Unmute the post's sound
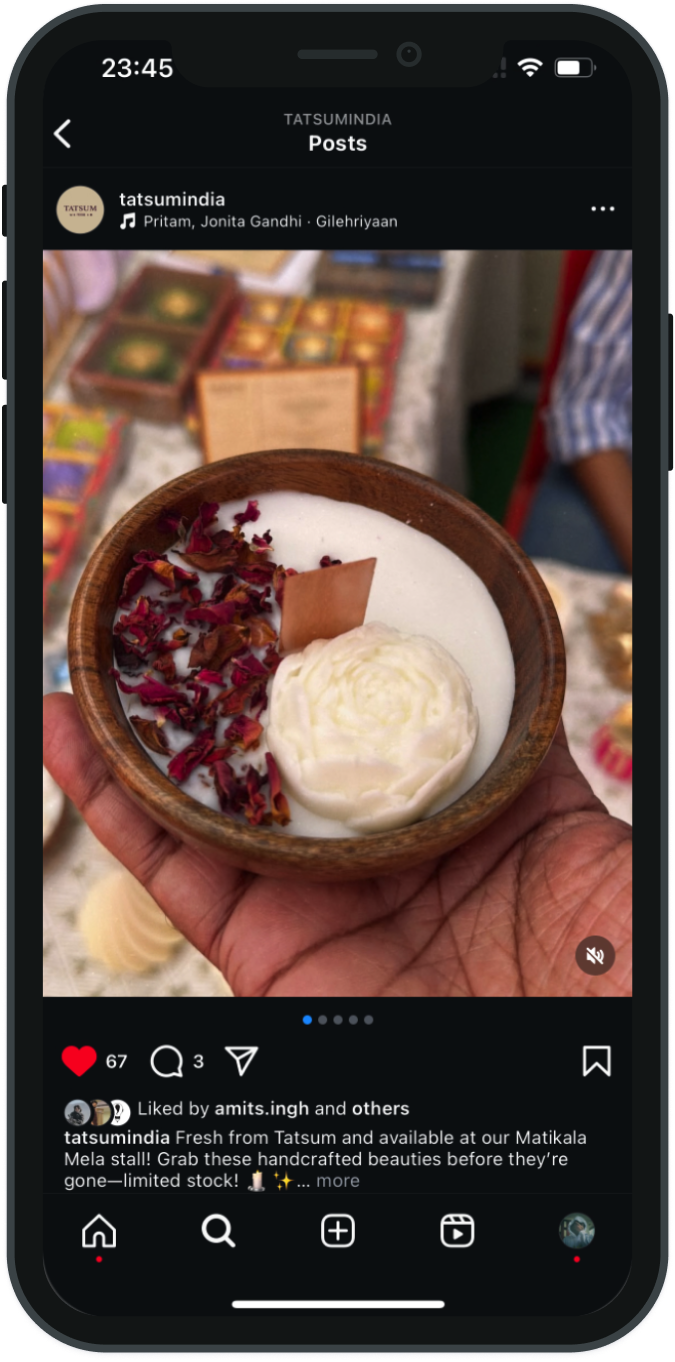675x1362 pixels. pyautogui.click(x=595, y=956)
